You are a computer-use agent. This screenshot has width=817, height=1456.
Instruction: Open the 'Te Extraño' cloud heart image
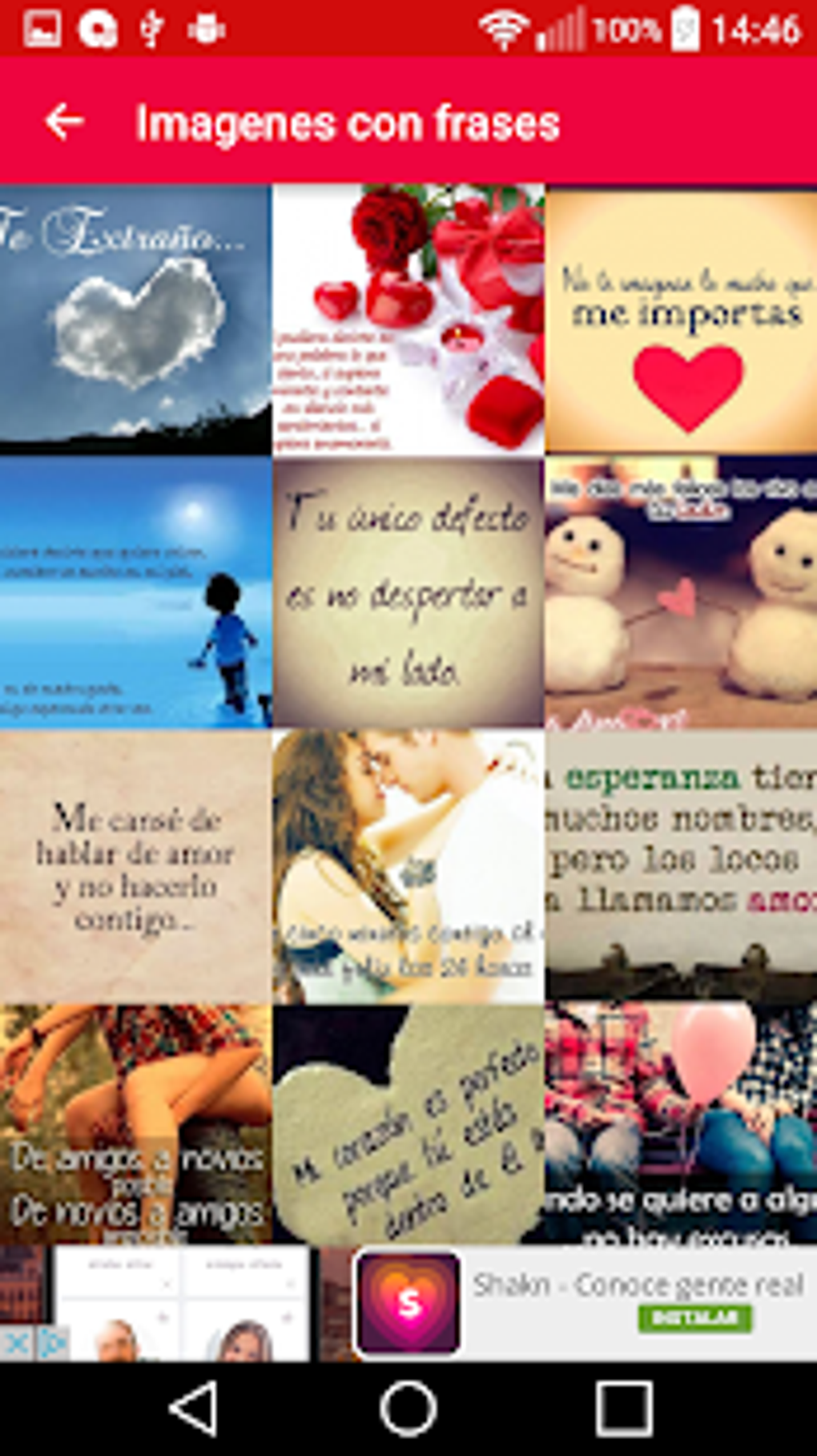pyautogui.click(x=135, y=319)
